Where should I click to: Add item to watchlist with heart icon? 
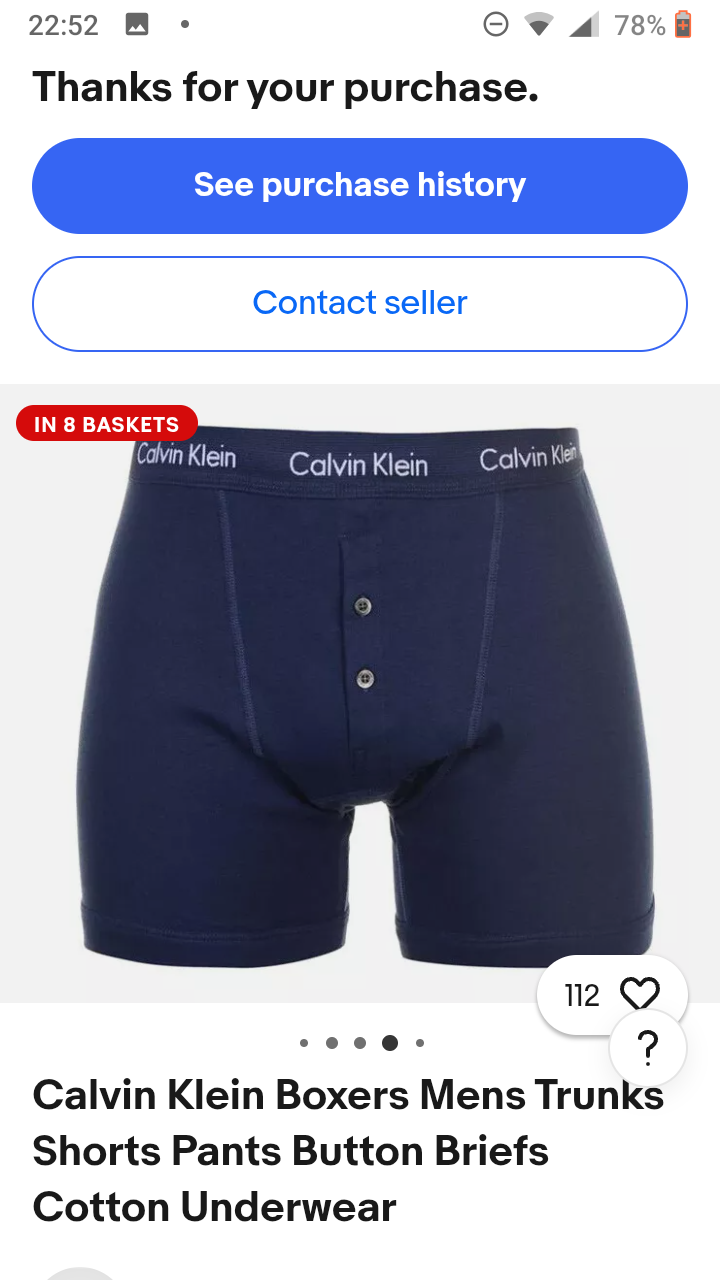[x=640, y=995]
